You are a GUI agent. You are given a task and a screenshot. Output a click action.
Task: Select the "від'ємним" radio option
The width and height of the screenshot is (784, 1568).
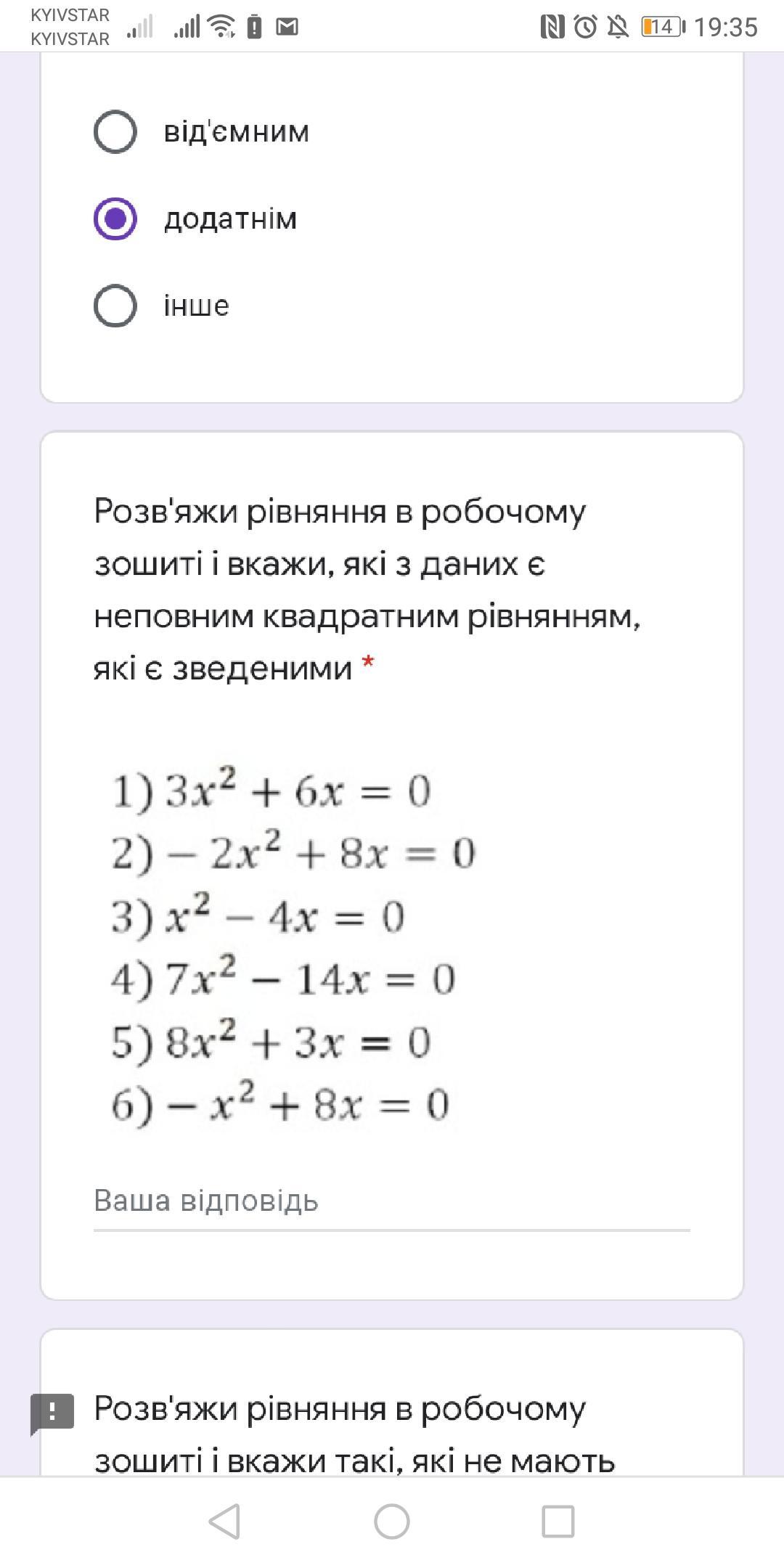(115, 131)
